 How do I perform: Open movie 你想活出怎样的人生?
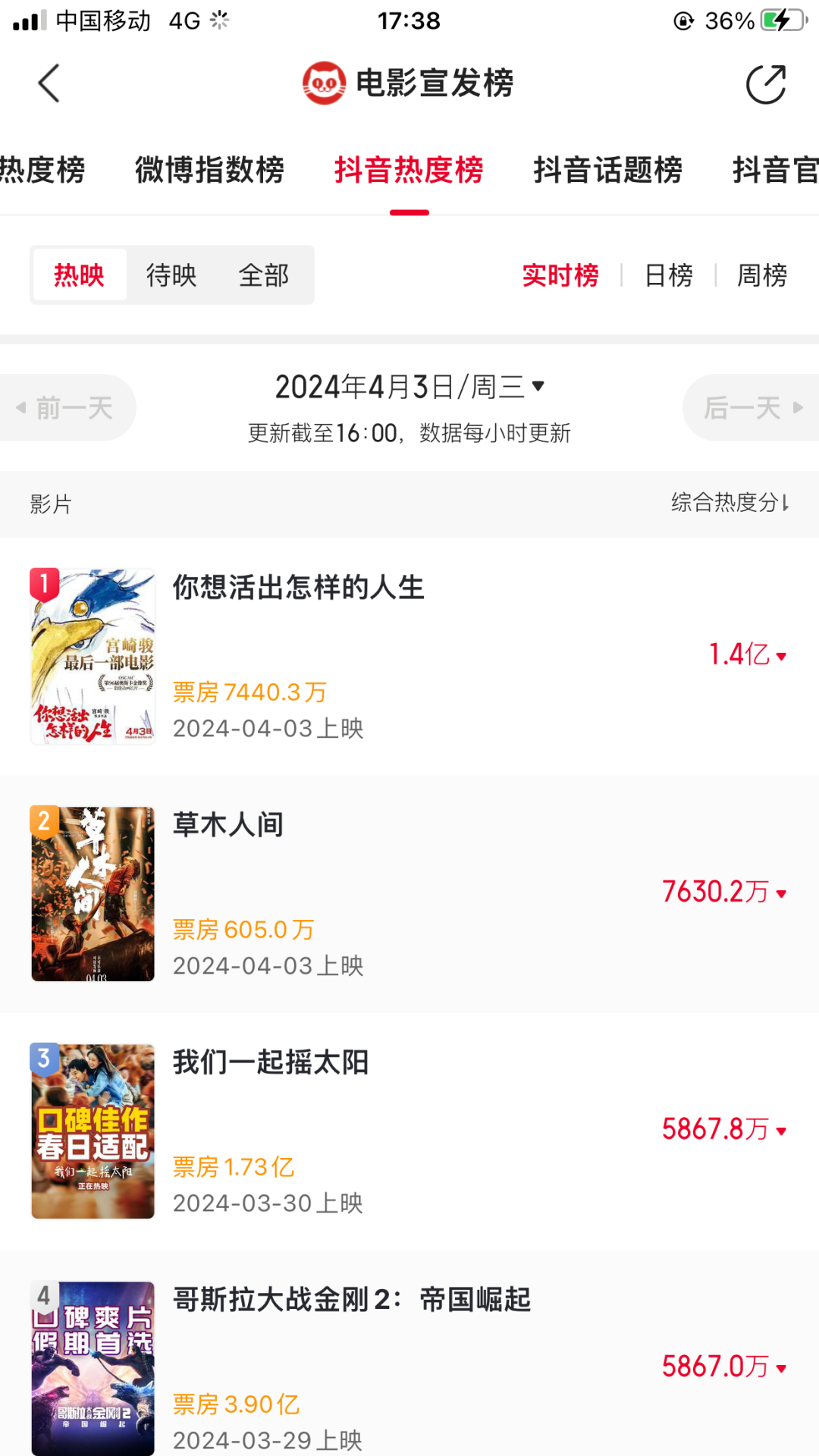[299, 588]
